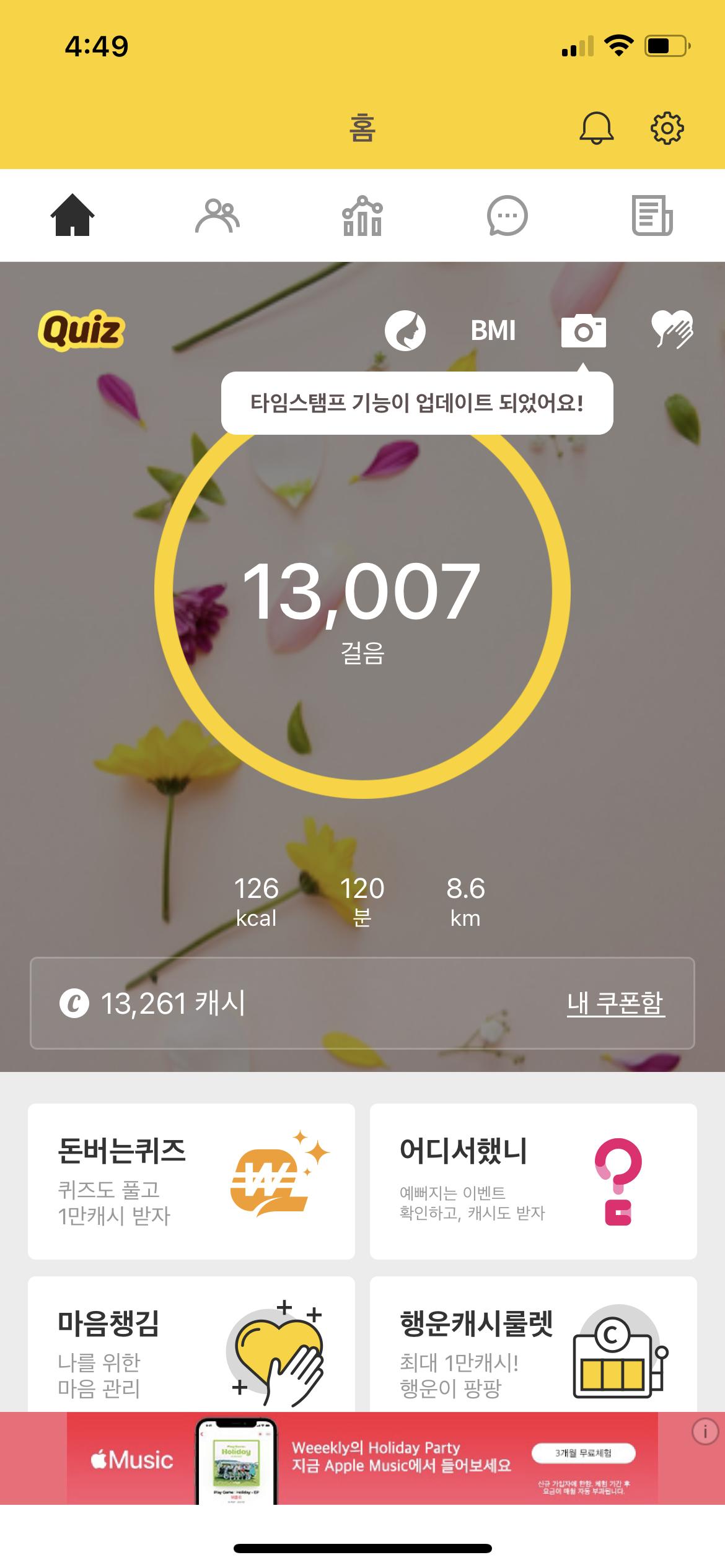
Task: Open the notifications bell
Action: point(596,128)
